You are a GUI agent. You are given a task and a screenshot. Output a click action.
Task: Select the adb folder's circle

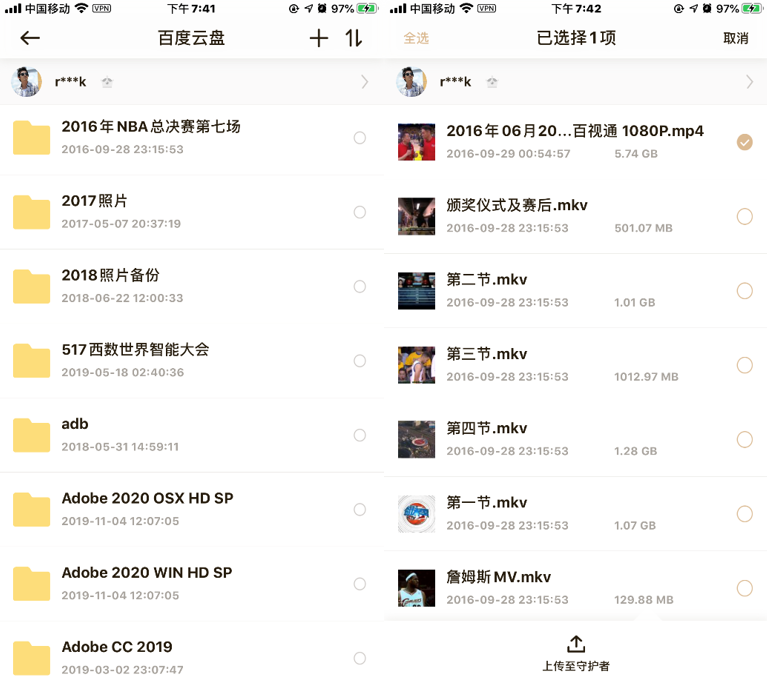pyautogui.click(x=359, y=435)
